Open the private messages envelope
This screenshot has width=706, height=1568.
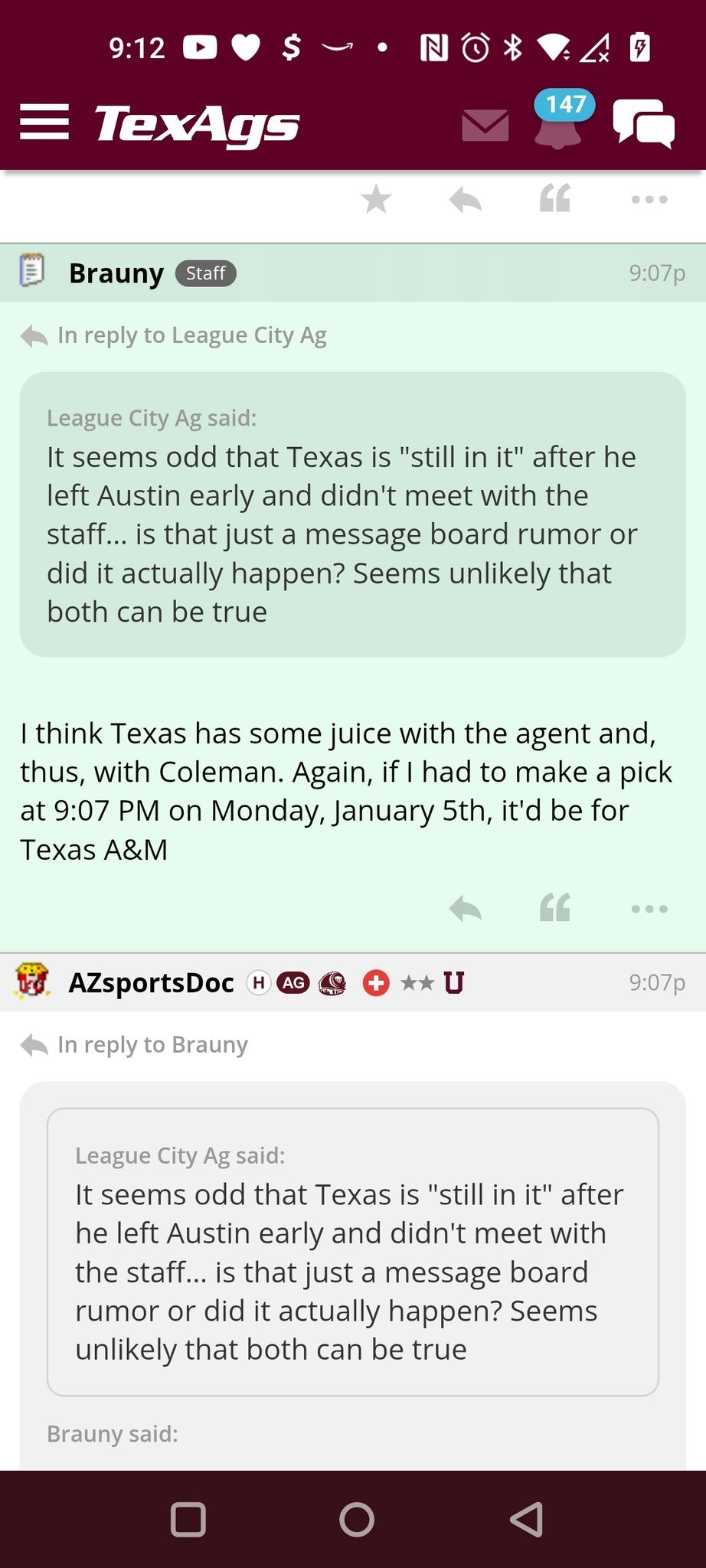[x=485, y=125]
